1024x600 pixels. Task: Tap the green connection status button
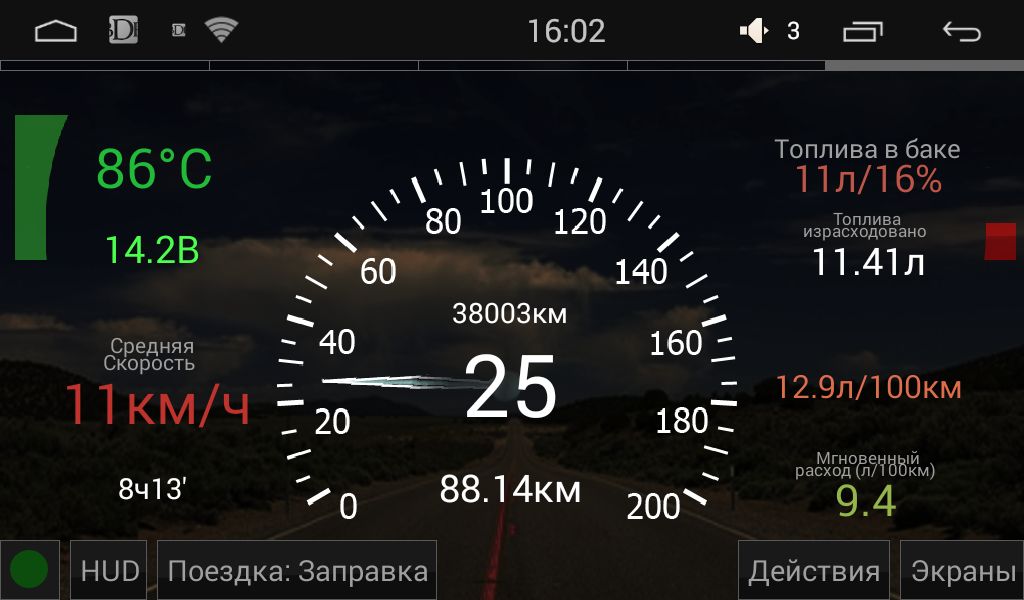pyautogui.click(x=30, y=571)
